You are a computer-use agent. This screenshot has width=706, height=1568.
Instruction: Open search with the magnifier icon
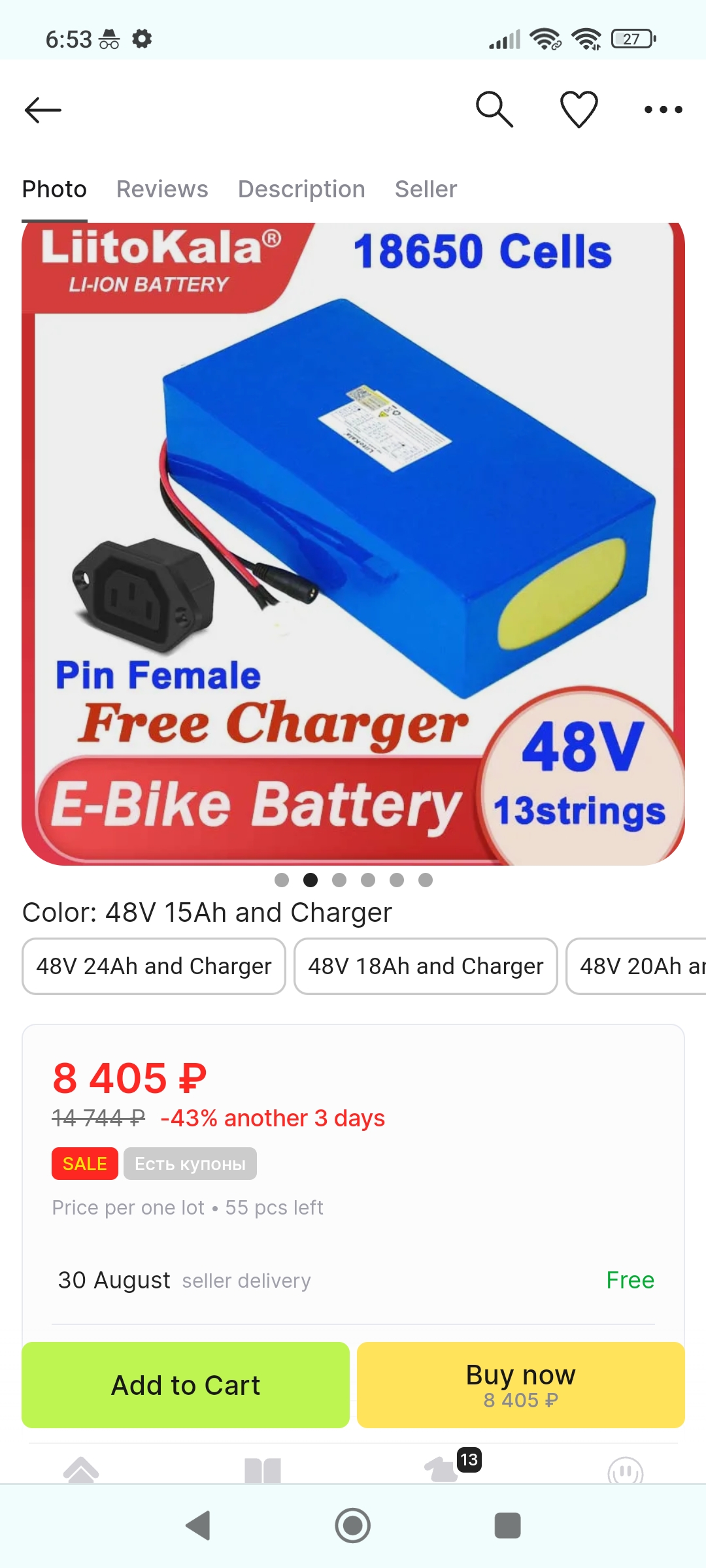[x=494, y=109]
